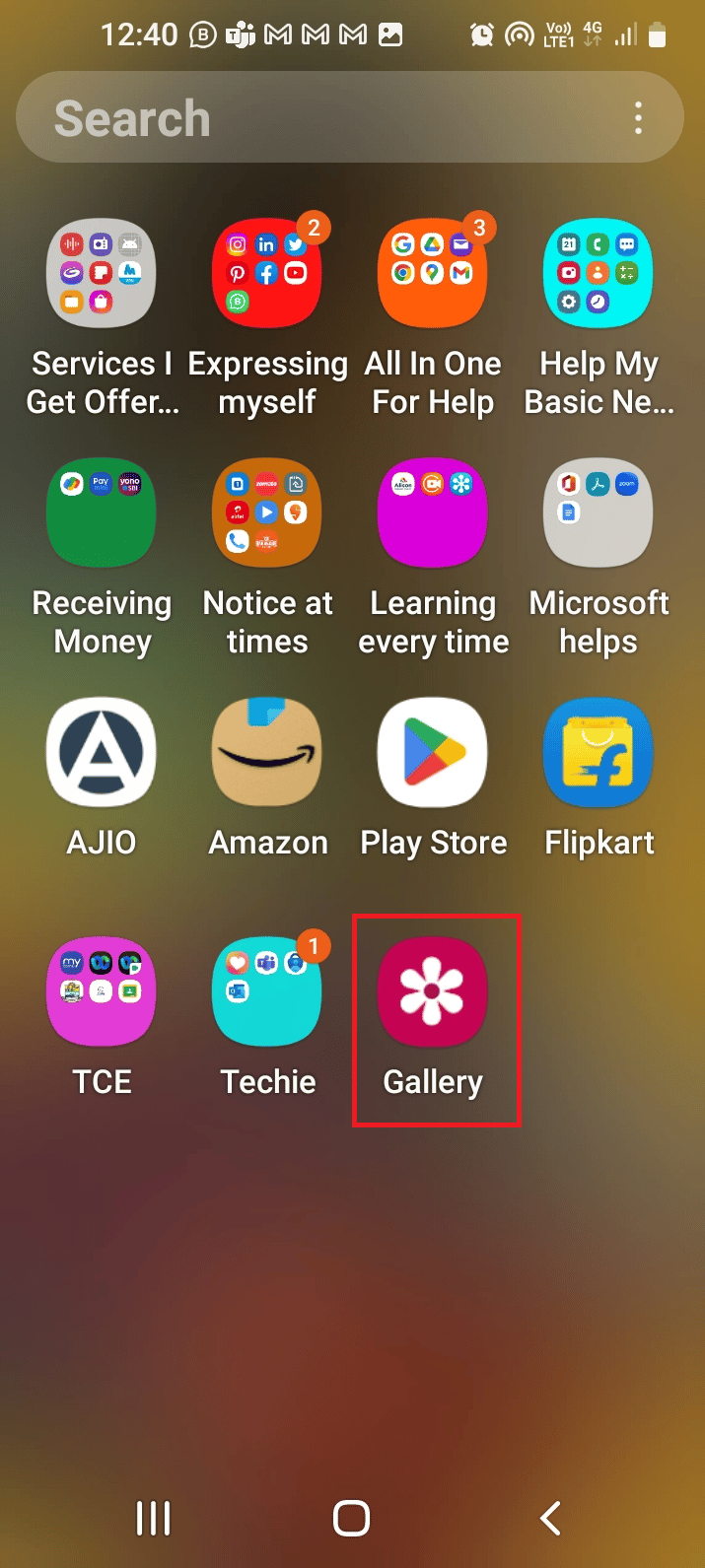Open the Expressing myself folder
This screenshot has width=705, height=1568.
pyautogui.click(x=267, y=273)
